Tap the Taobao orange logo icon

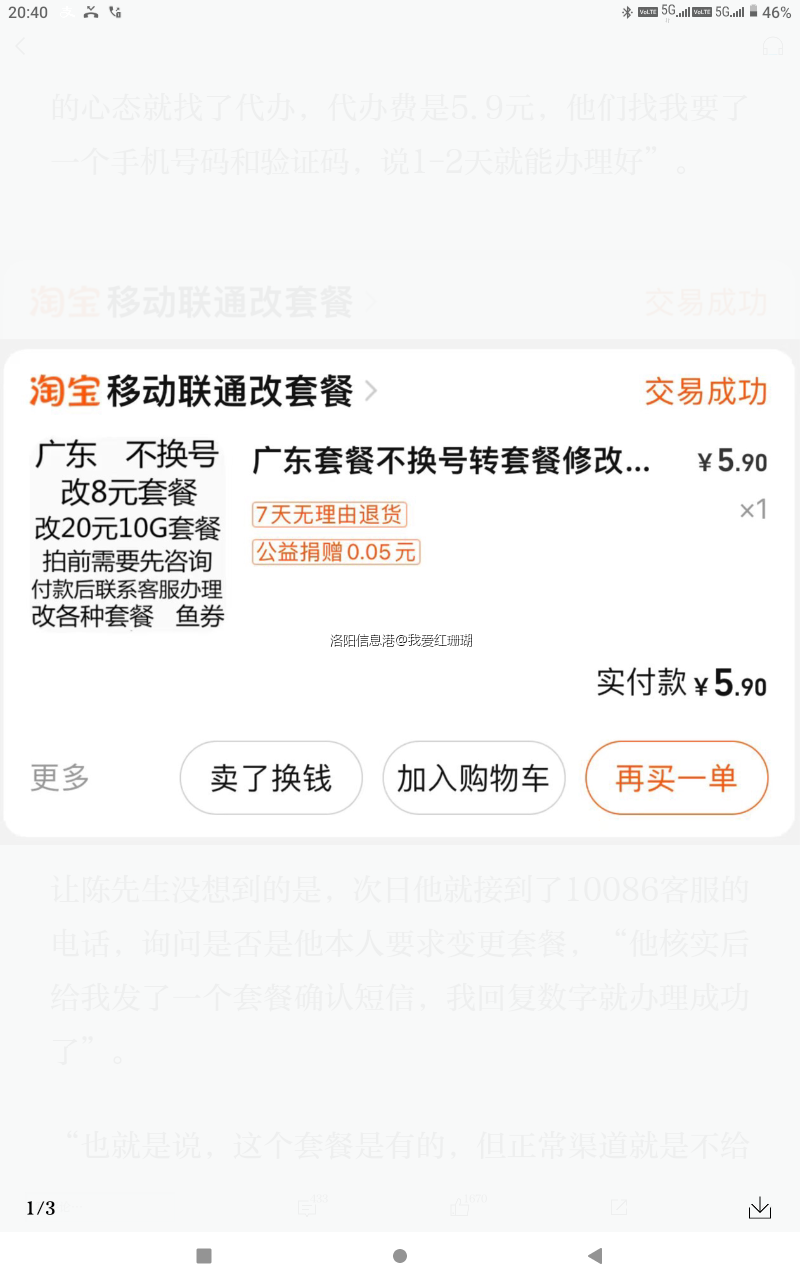click(x=63, y=391)
